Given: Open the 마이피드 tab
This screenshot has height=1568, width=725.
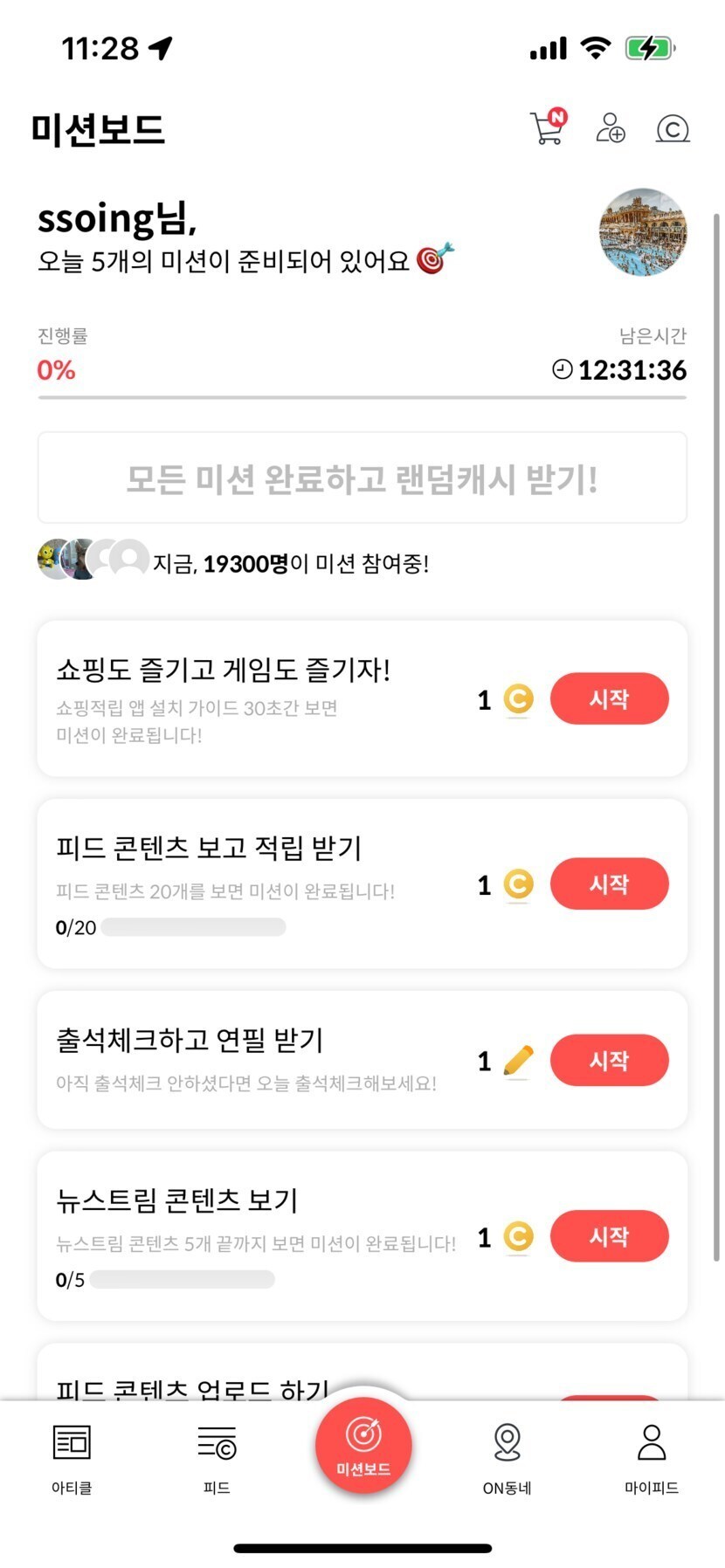Looking at the screenshot, I should pyautogui.click(x=652, y=1460).
